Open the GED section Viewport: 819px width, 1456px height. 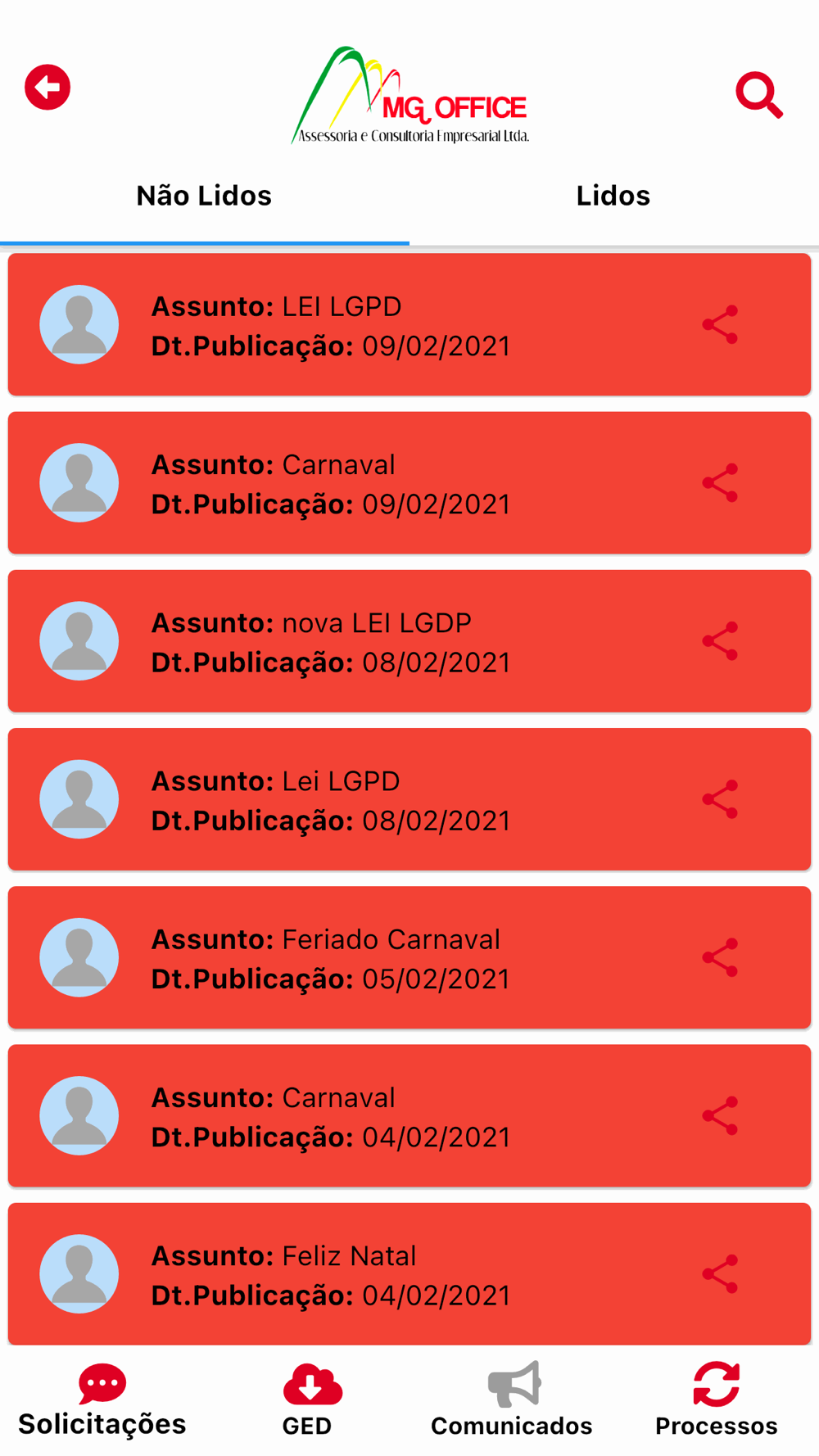307,1400
